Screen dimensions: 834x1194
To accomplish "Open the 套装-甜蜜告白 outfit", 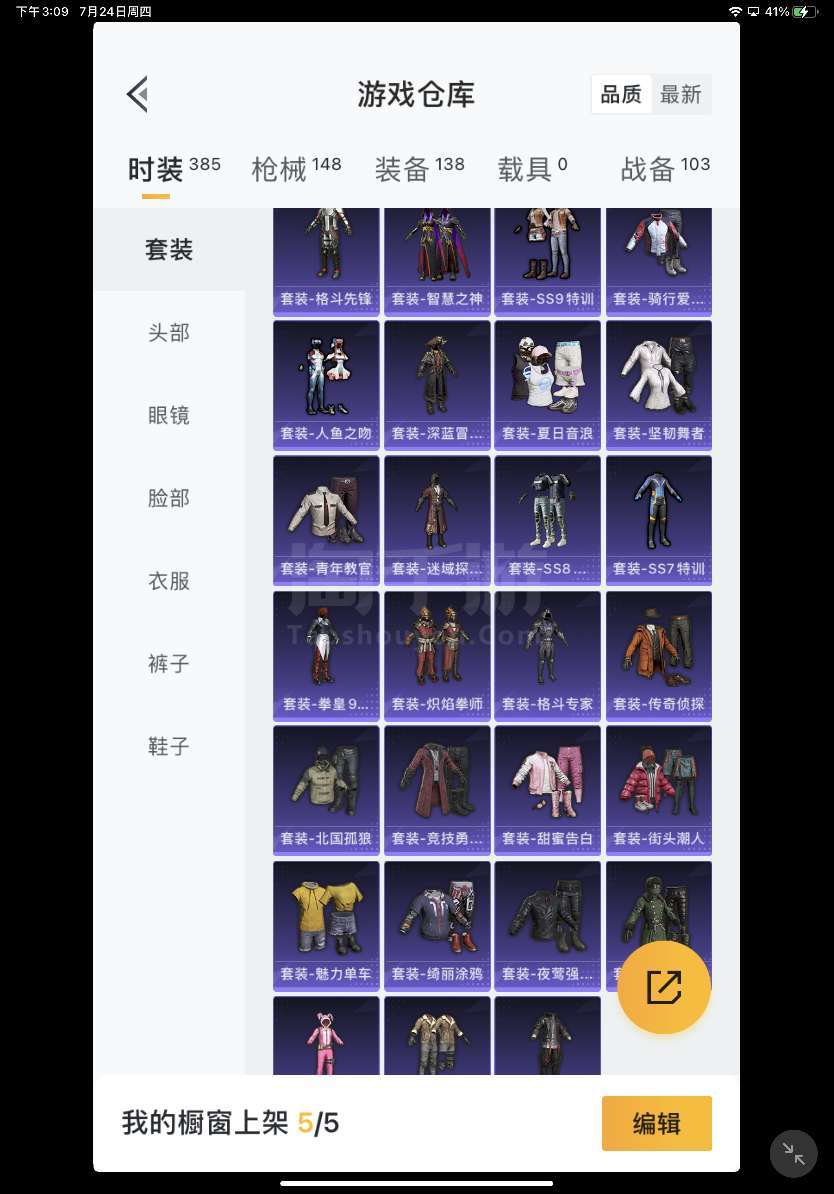I will pos(547,790).
